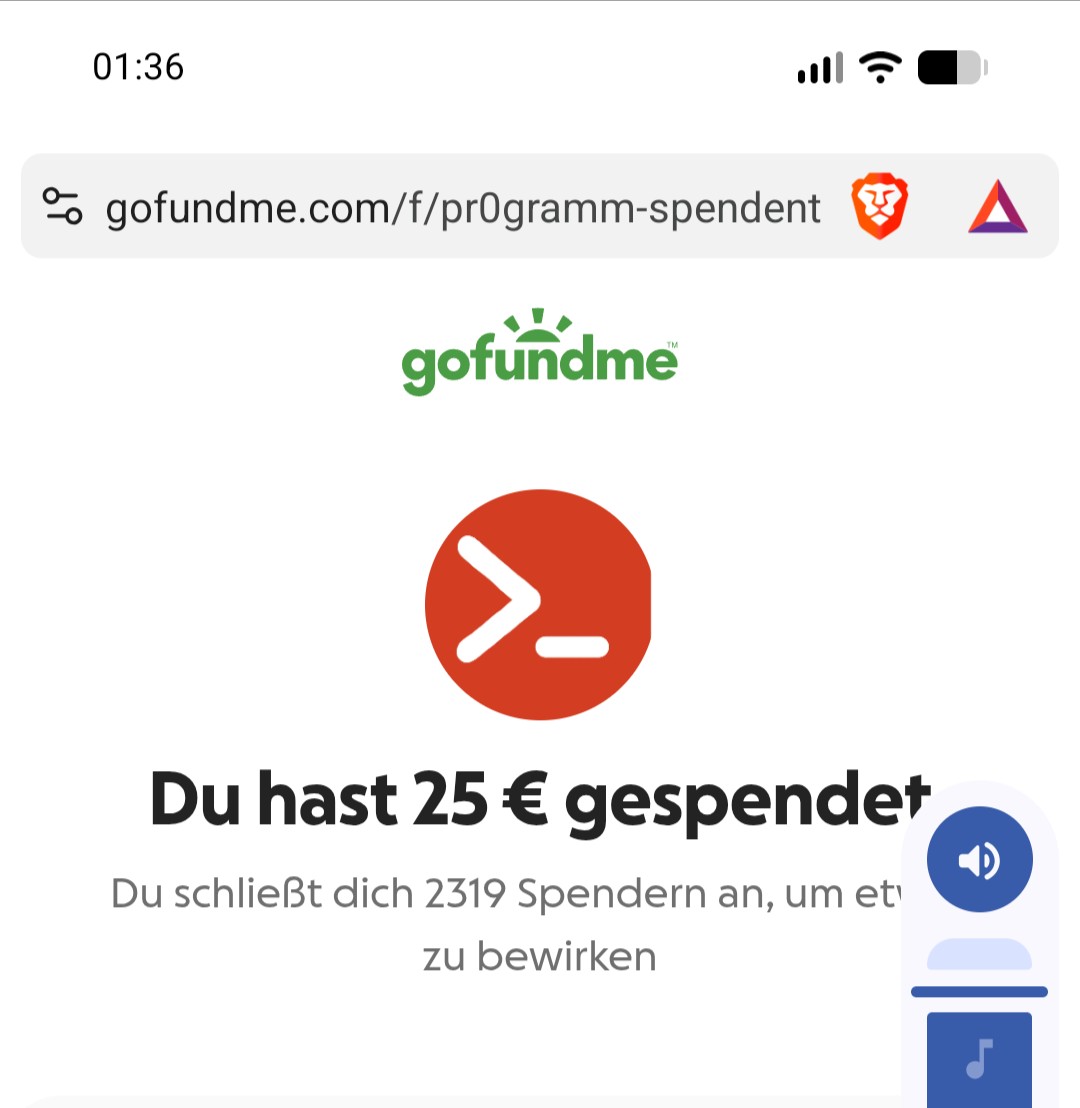Tap the floating speaker volume button

tap(979, 859)
